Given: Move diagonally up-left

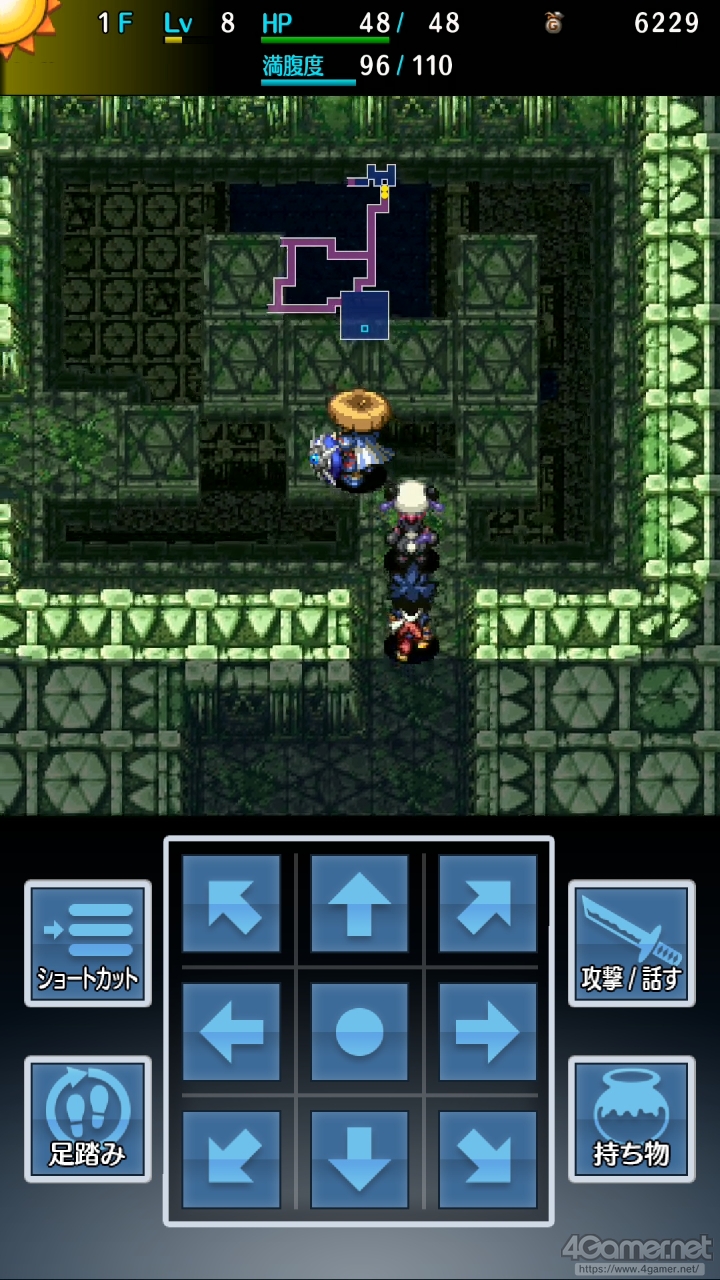Looking at the screenshot, I should click(x=231, y=903).
